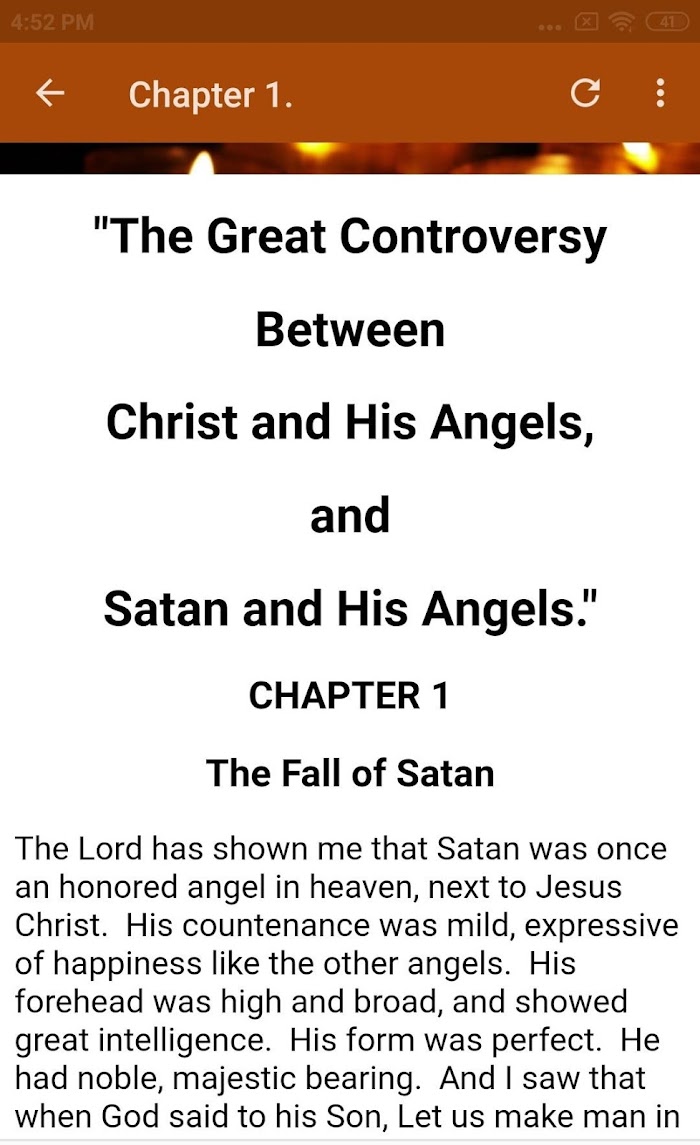Open the three-dot overflow menu
The height and width of the screenshot is (1145, 700).
[660, 93]
